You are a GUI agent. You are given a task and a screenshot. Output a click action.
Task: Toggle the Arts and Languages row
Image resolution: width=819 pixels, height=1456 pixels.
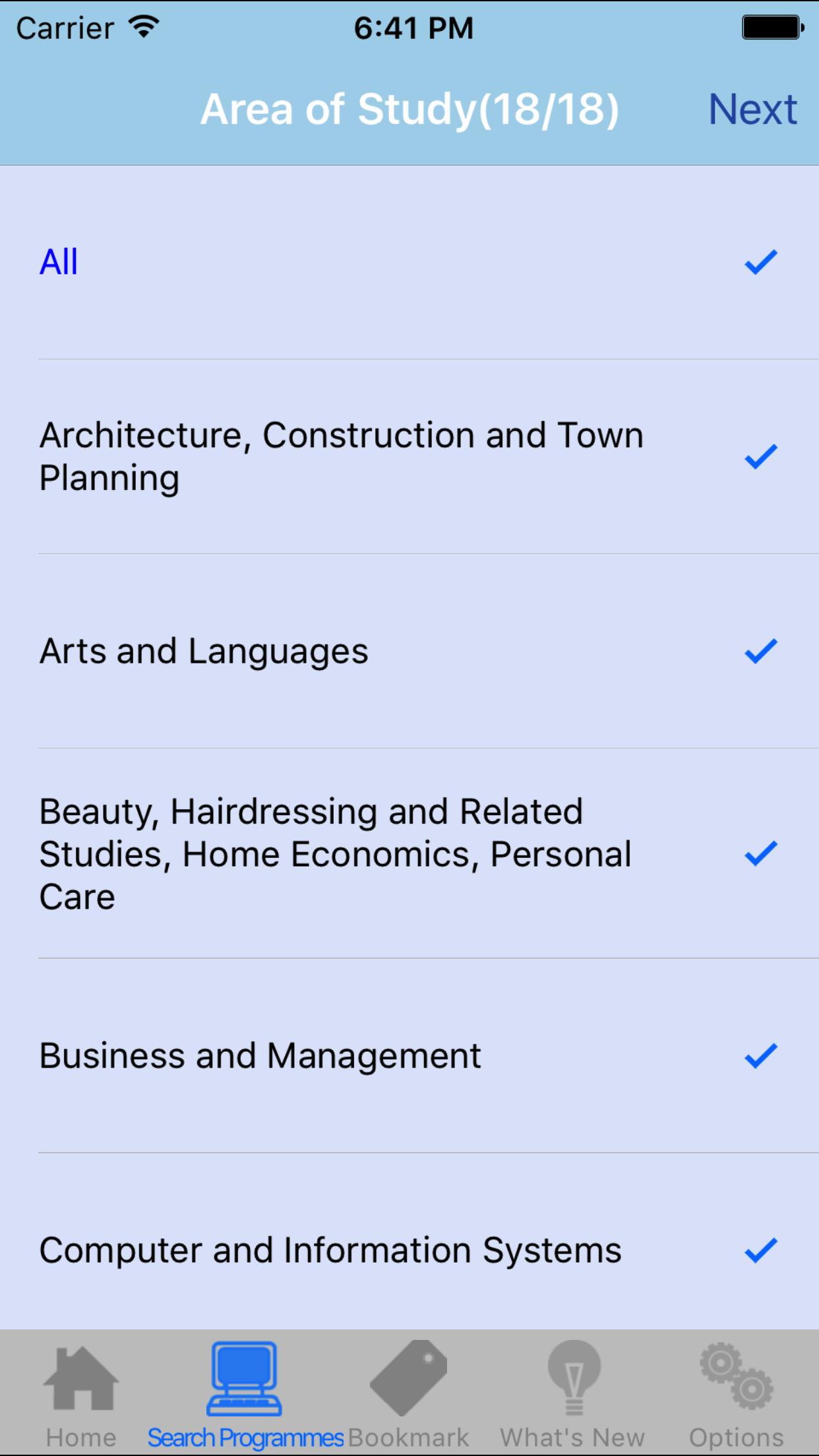[x=409, y=651]
